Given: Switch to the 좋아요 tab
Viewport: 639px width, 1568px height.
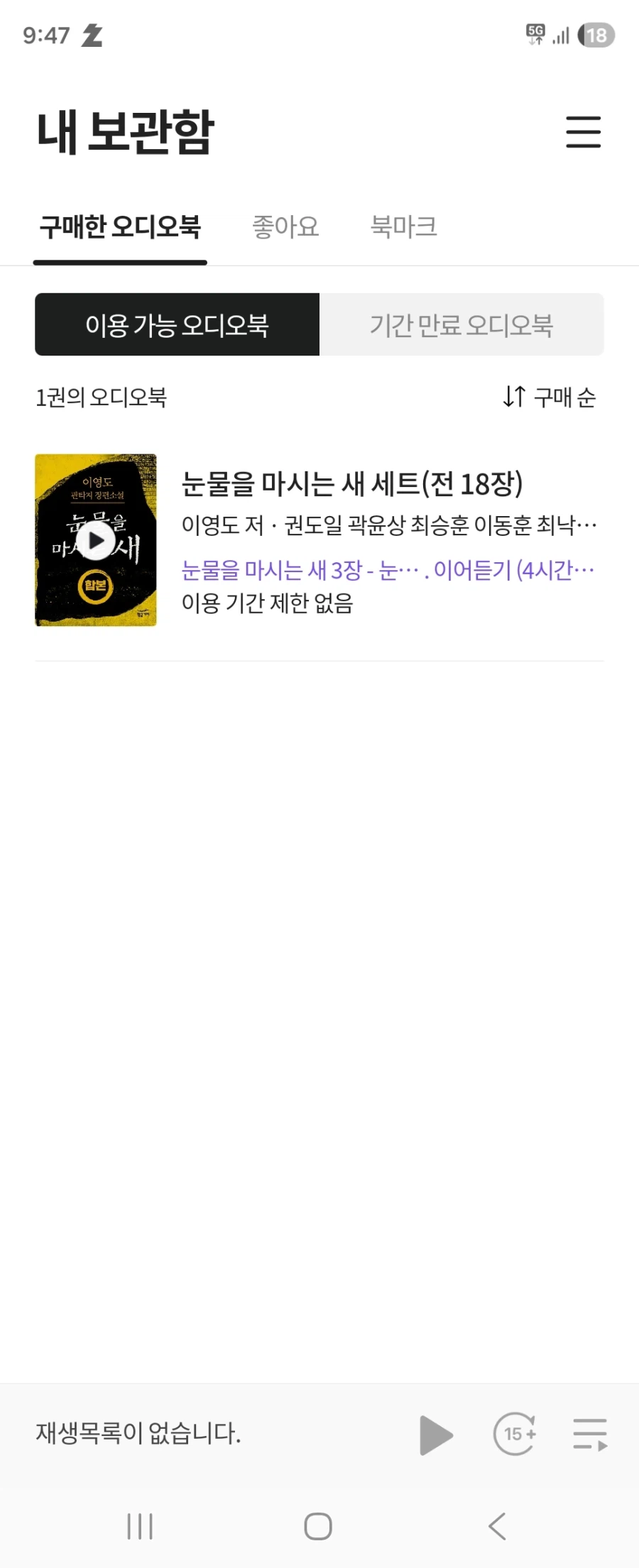Looking at the screenshot, I should coord(285,226).
